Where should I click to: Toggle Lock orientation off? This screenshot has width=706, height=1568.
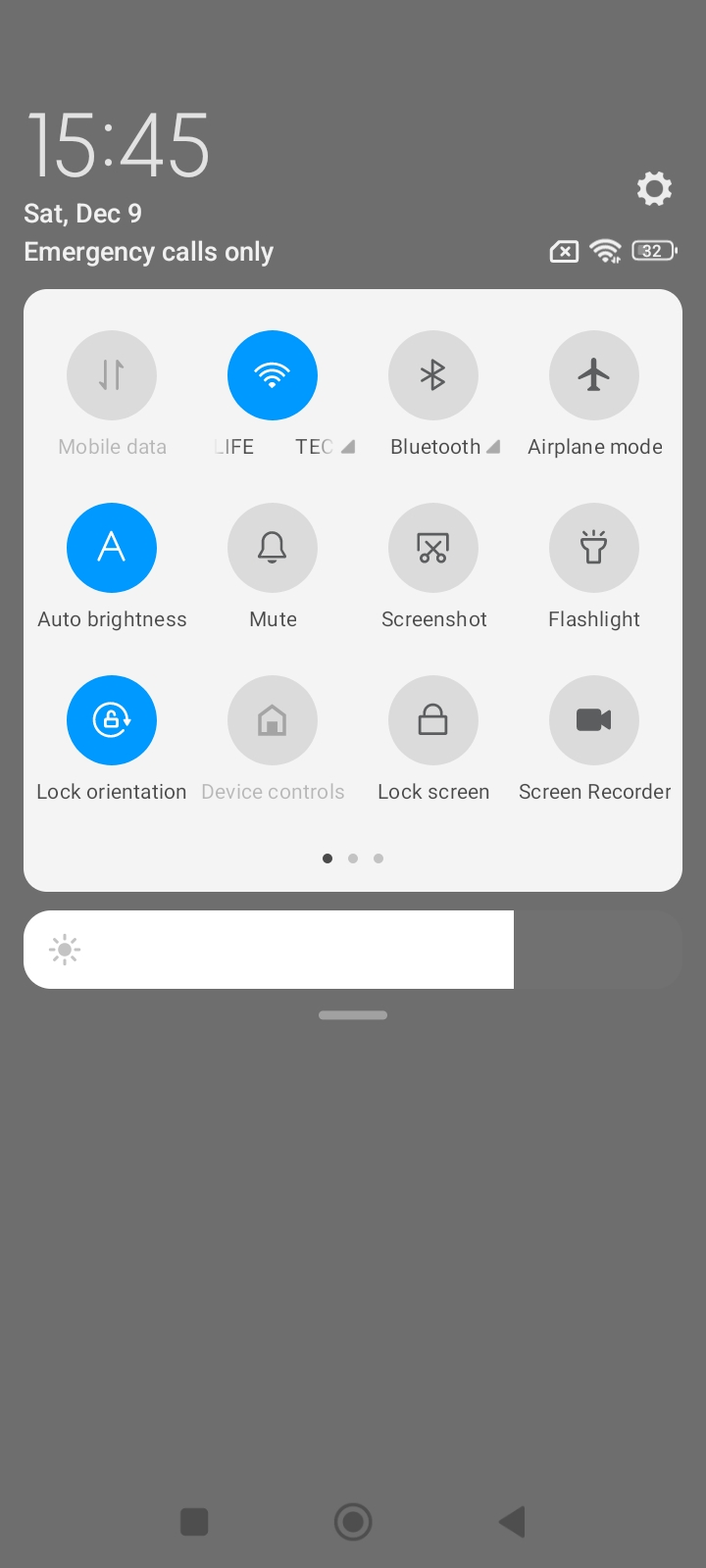click(112, 720)
